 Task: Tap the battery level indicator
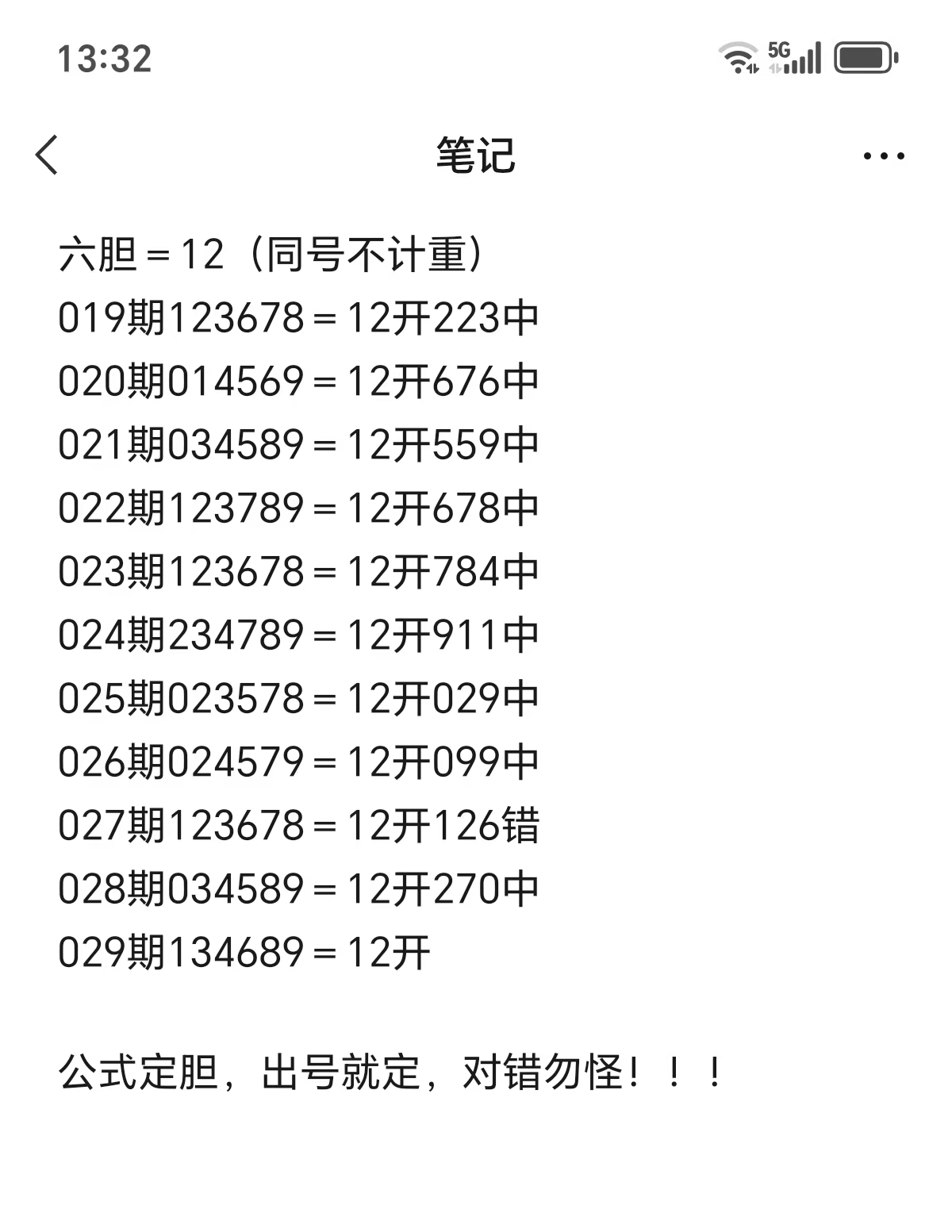[x=865, y=57]
